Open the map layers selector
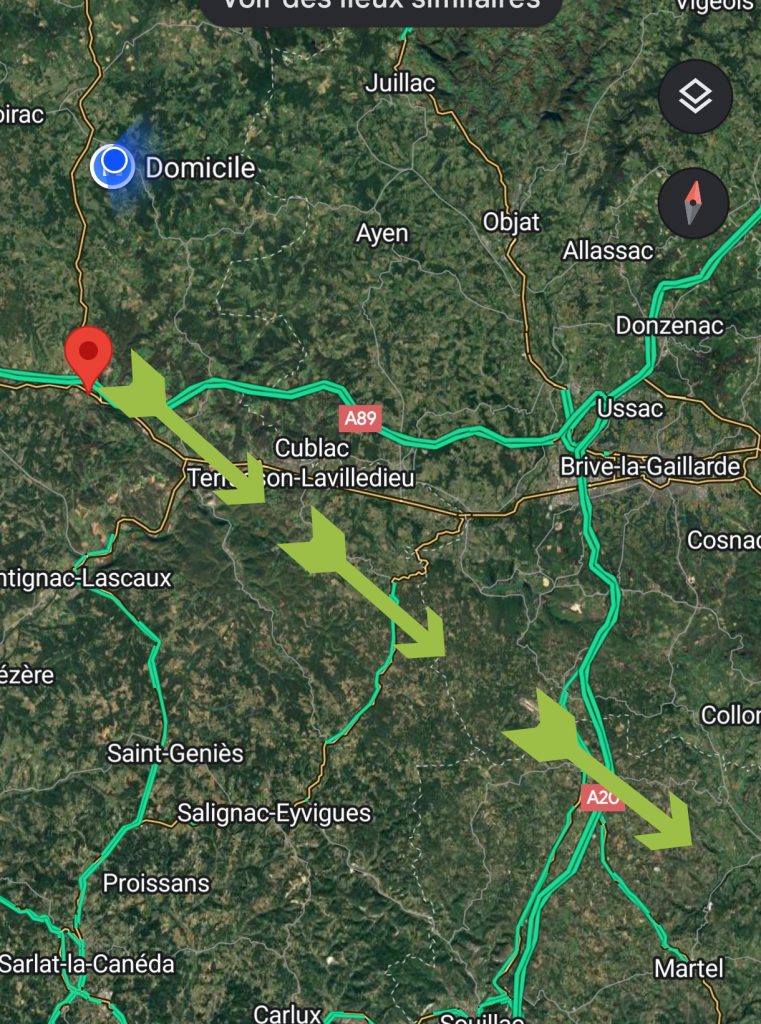761x1024 pixels. 695,97
